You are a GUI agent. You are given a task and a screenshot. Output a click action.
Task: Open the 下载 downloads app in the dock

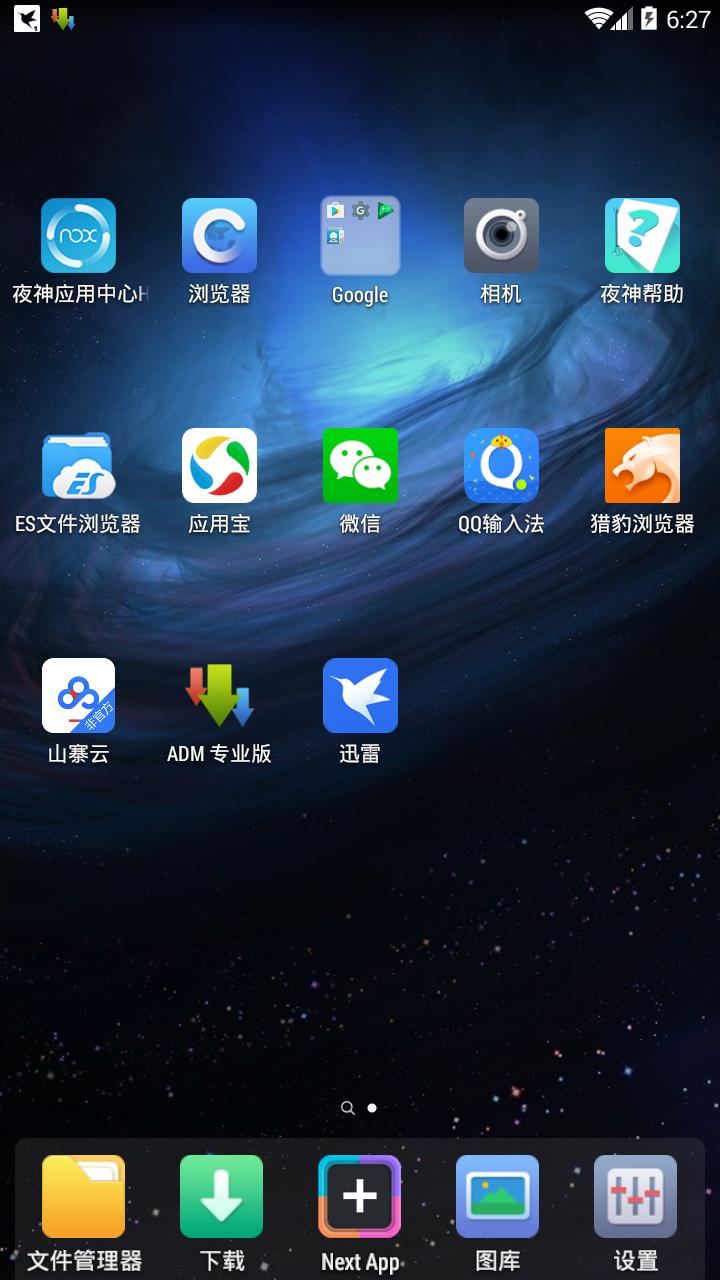point(221,1195)
